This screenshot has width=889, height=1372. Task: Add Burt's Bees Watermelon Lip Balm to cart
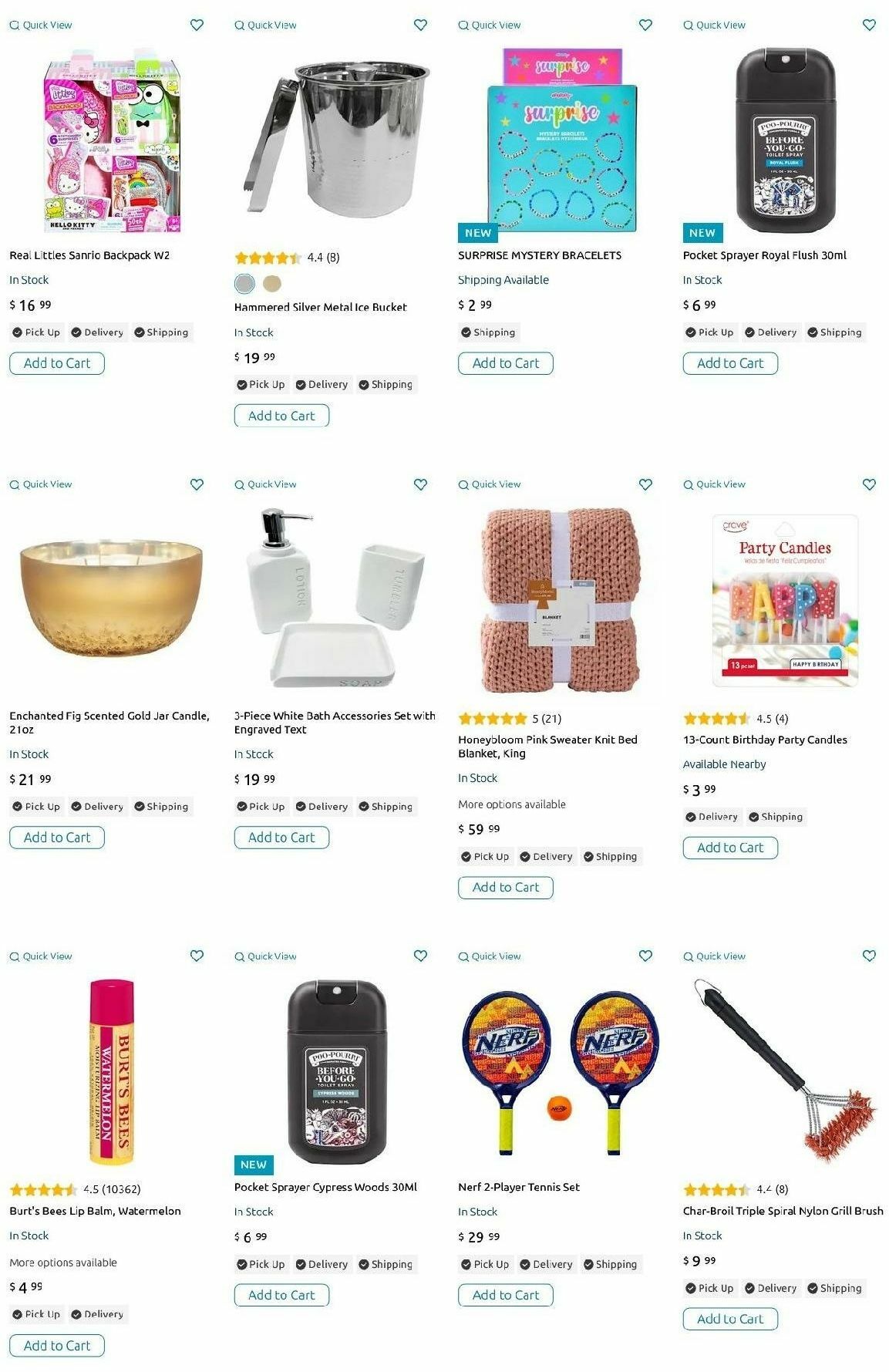pos(56,1346)
